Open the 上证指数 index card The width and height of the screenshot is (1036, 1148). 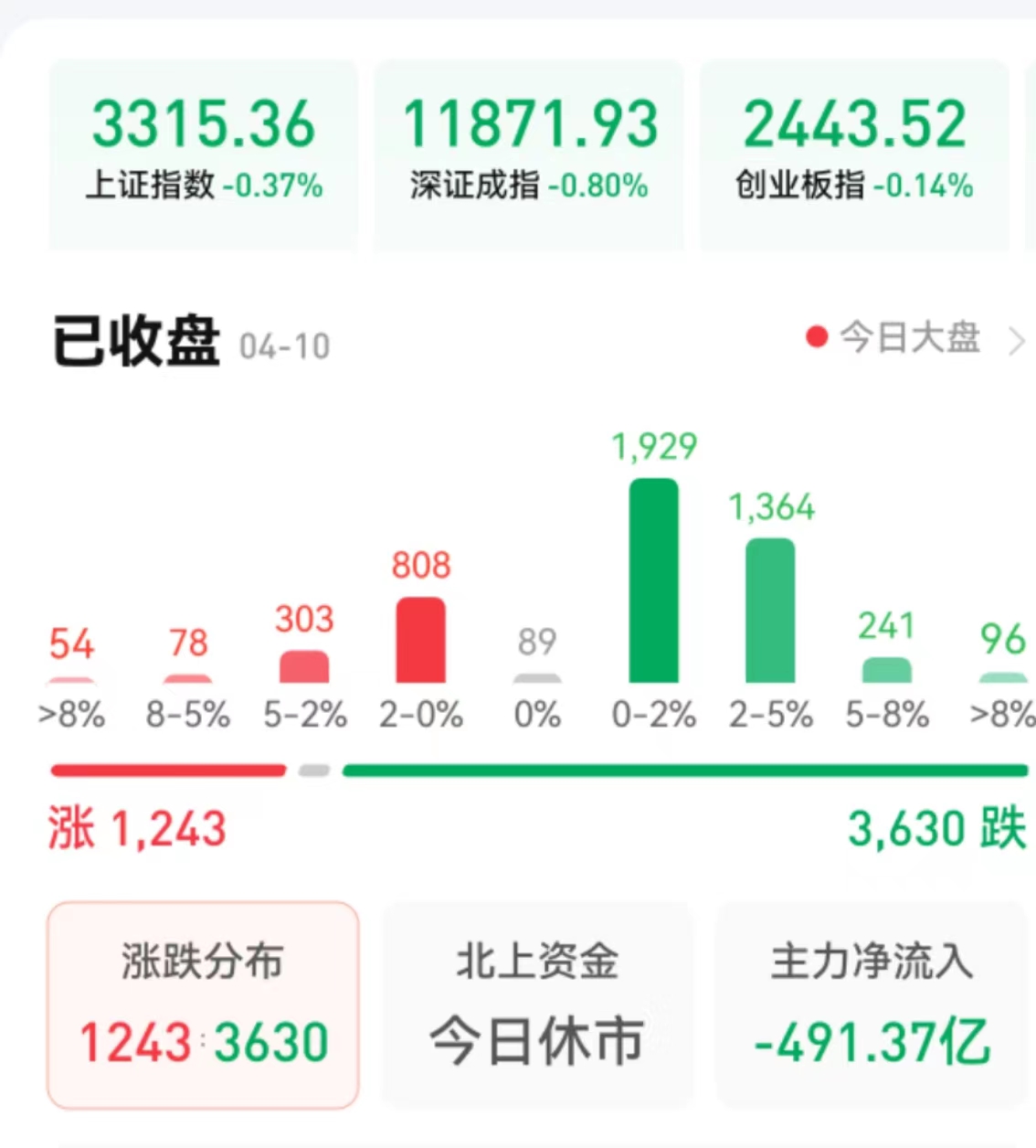(x=203, y=151)
